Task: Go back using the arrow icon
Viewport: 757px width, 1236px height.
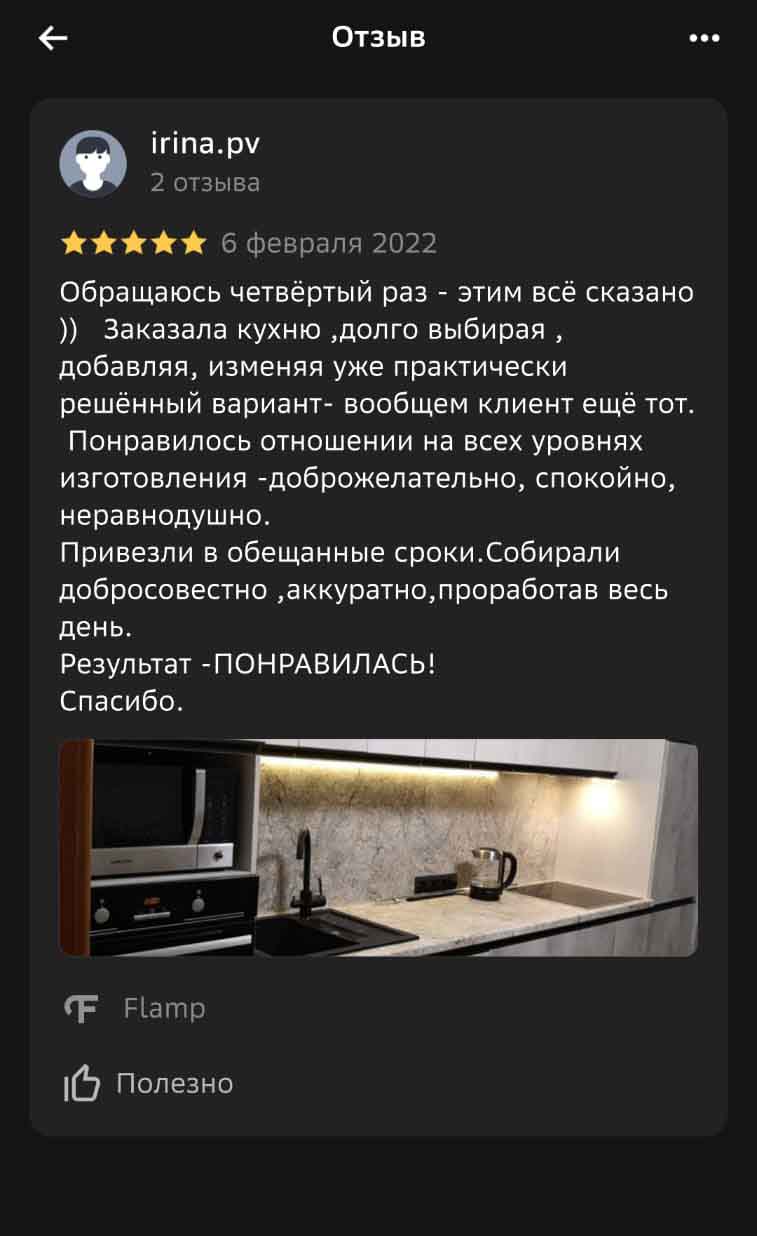Action: 52,38
